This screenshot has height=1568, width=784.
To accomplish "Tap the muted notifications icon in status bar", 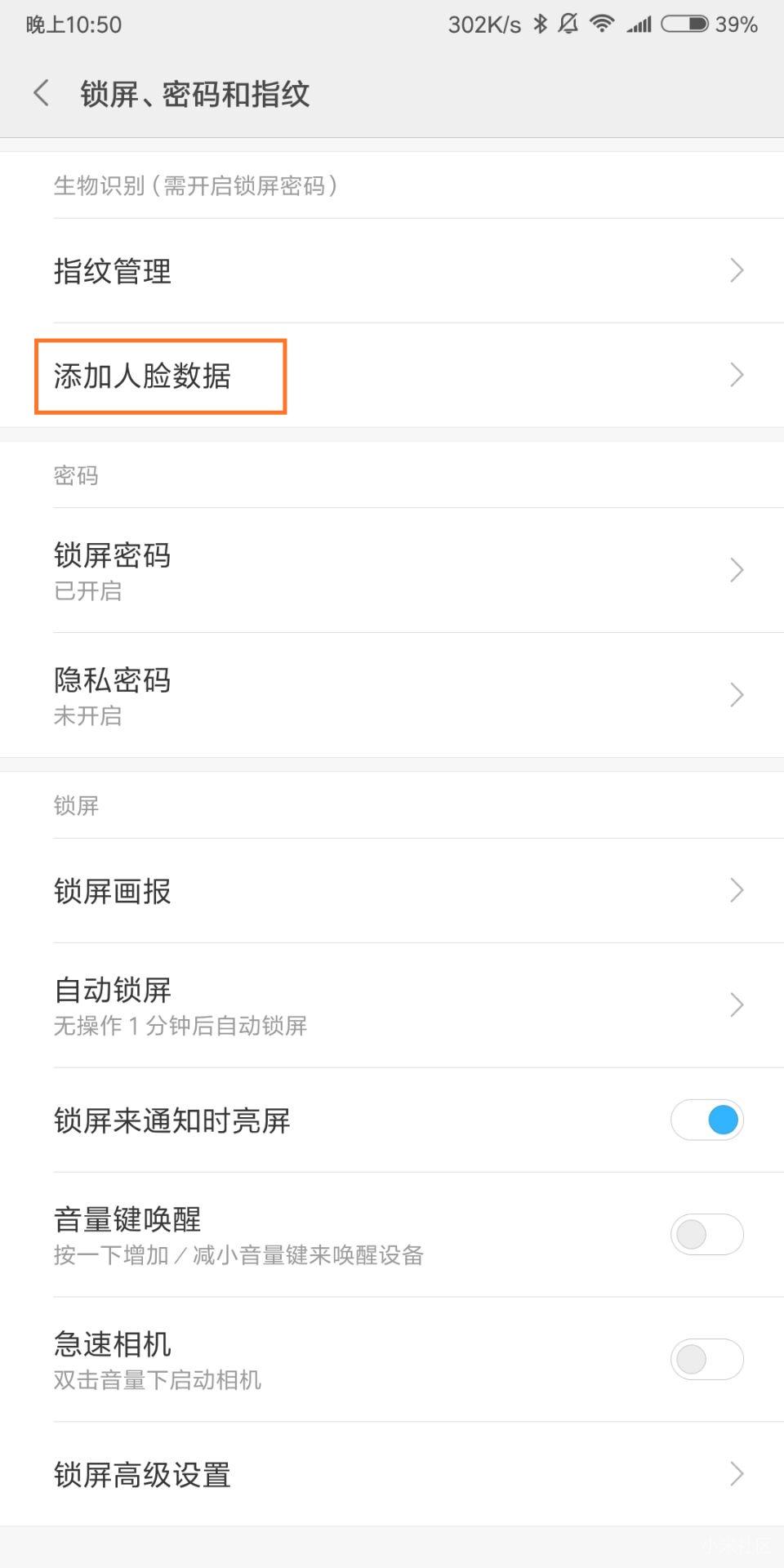I will coord(569,24).
